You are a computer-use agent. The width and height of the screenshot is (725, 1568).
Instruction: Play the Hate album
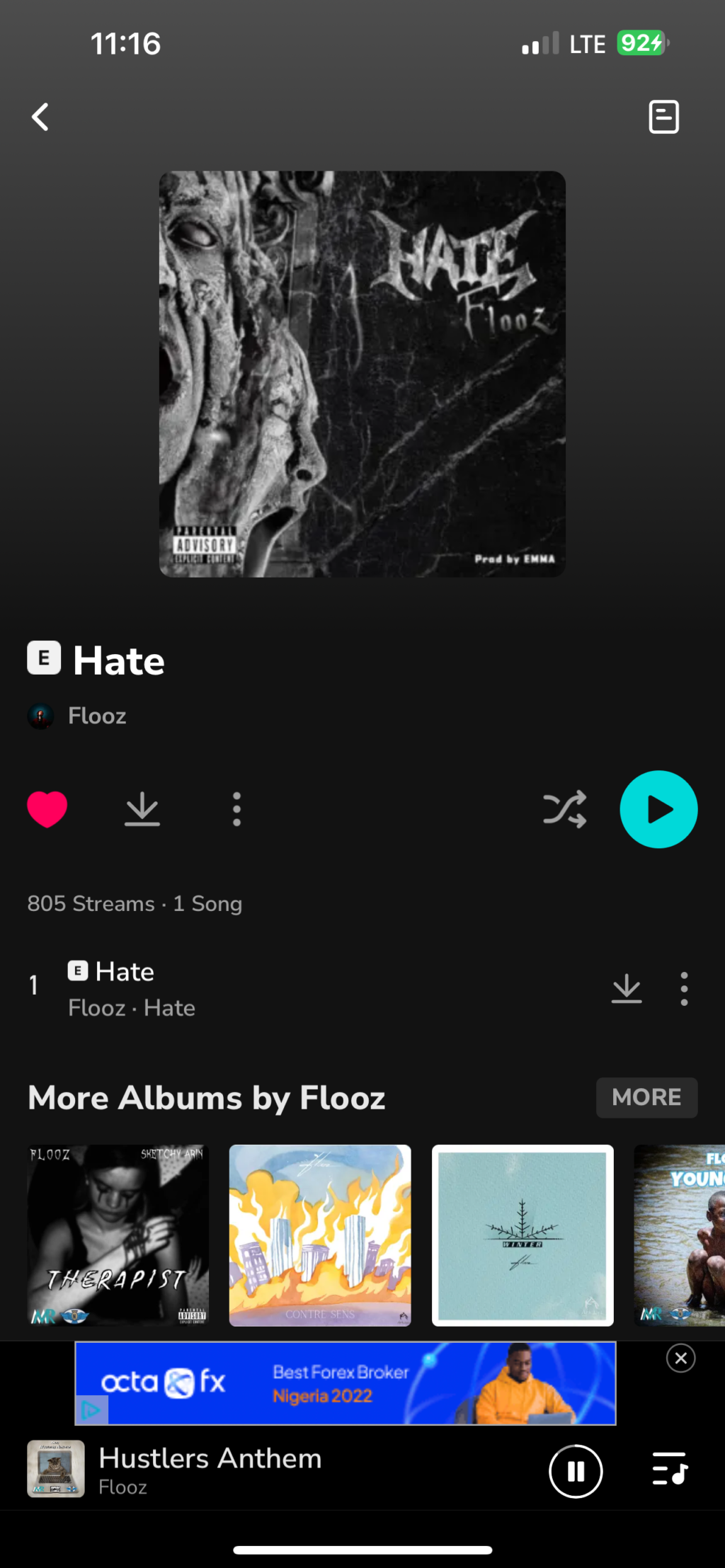pyautogui.click(x=658, y=809)
